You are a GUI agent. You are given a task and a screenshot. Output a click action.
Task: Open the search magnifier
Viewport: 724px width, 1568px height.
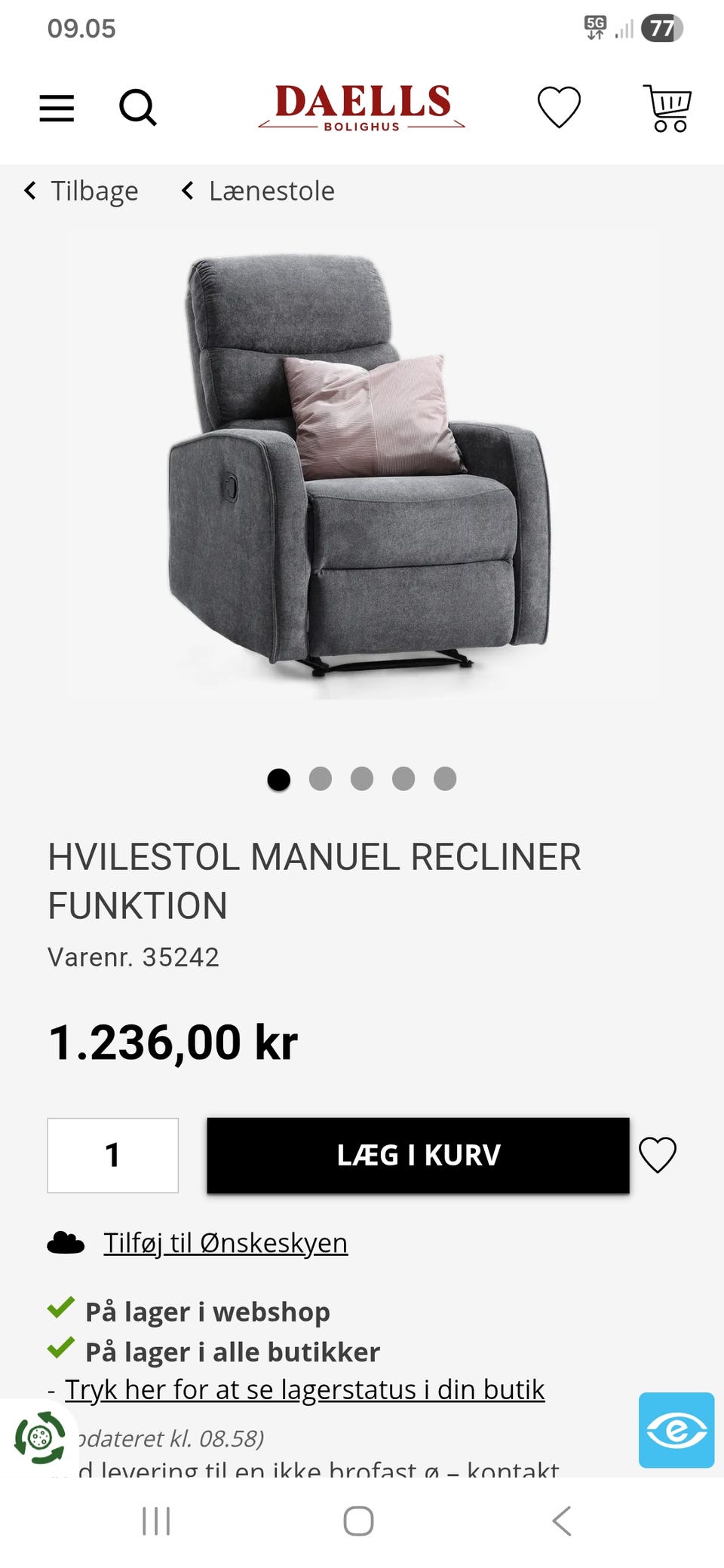pyautogui.click(x=138, y=108)
